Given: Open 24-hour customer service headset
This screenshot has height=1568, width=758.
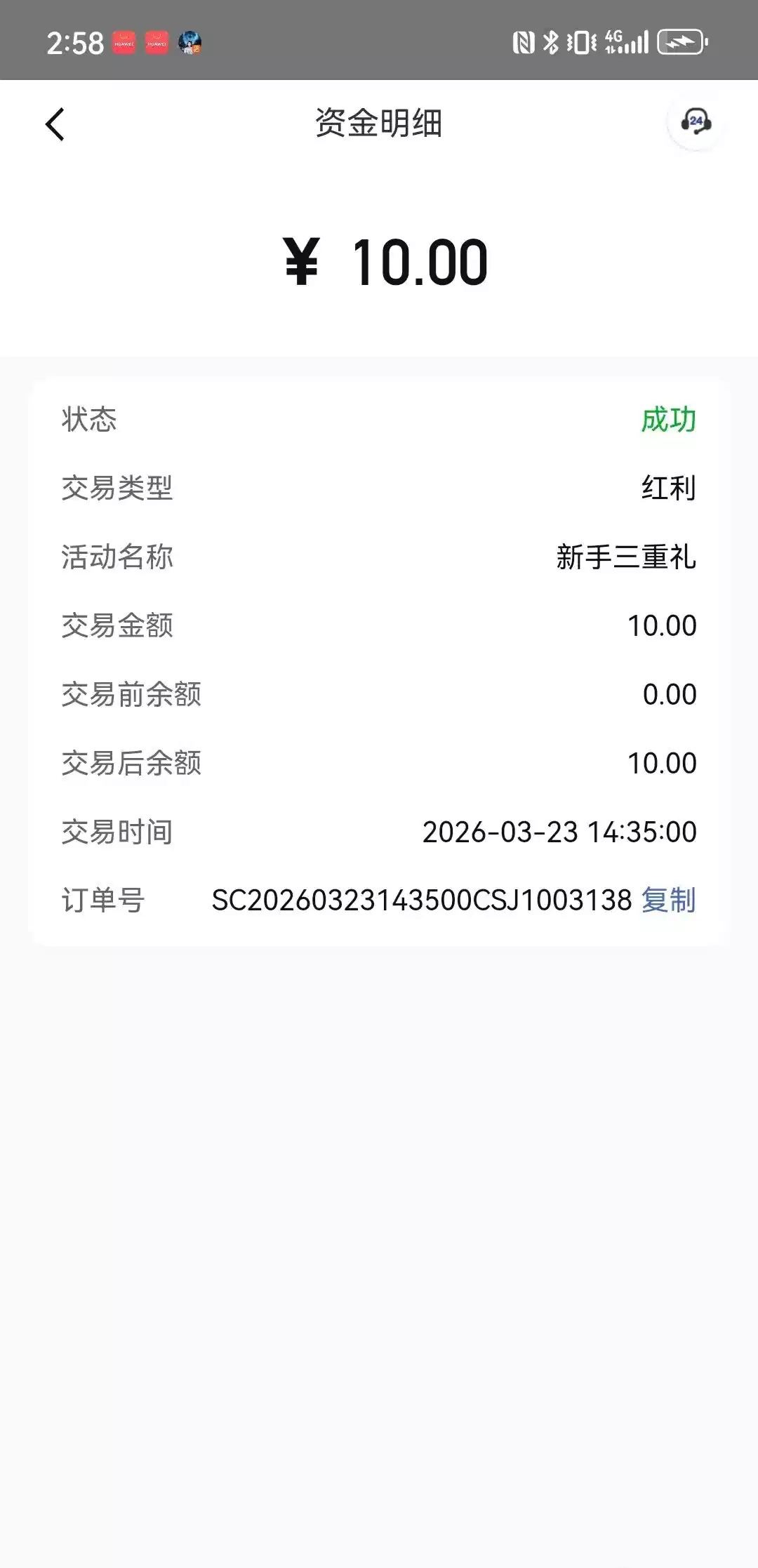Looking at the screenshot, I should pyautogui.click(x=696, y=123).
